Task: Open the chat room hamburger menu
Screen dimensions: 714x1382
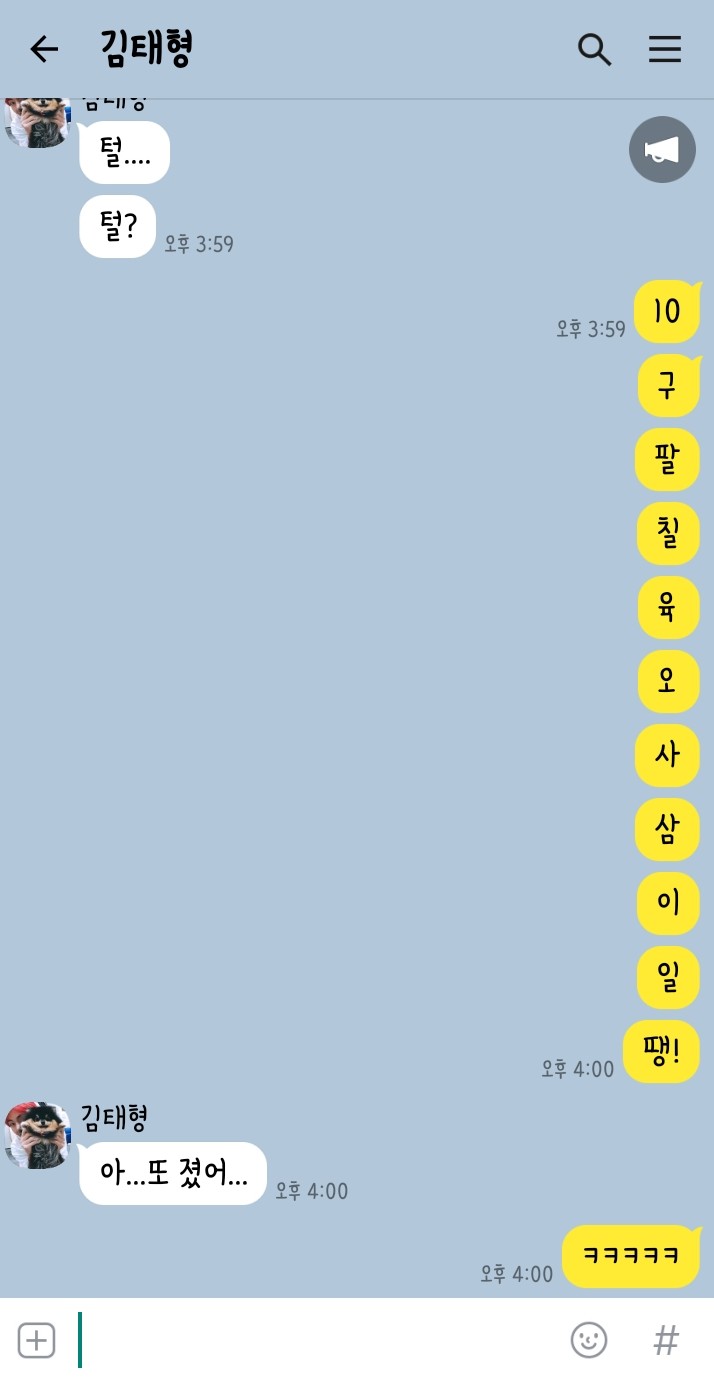Action: (x=665, y=49)
